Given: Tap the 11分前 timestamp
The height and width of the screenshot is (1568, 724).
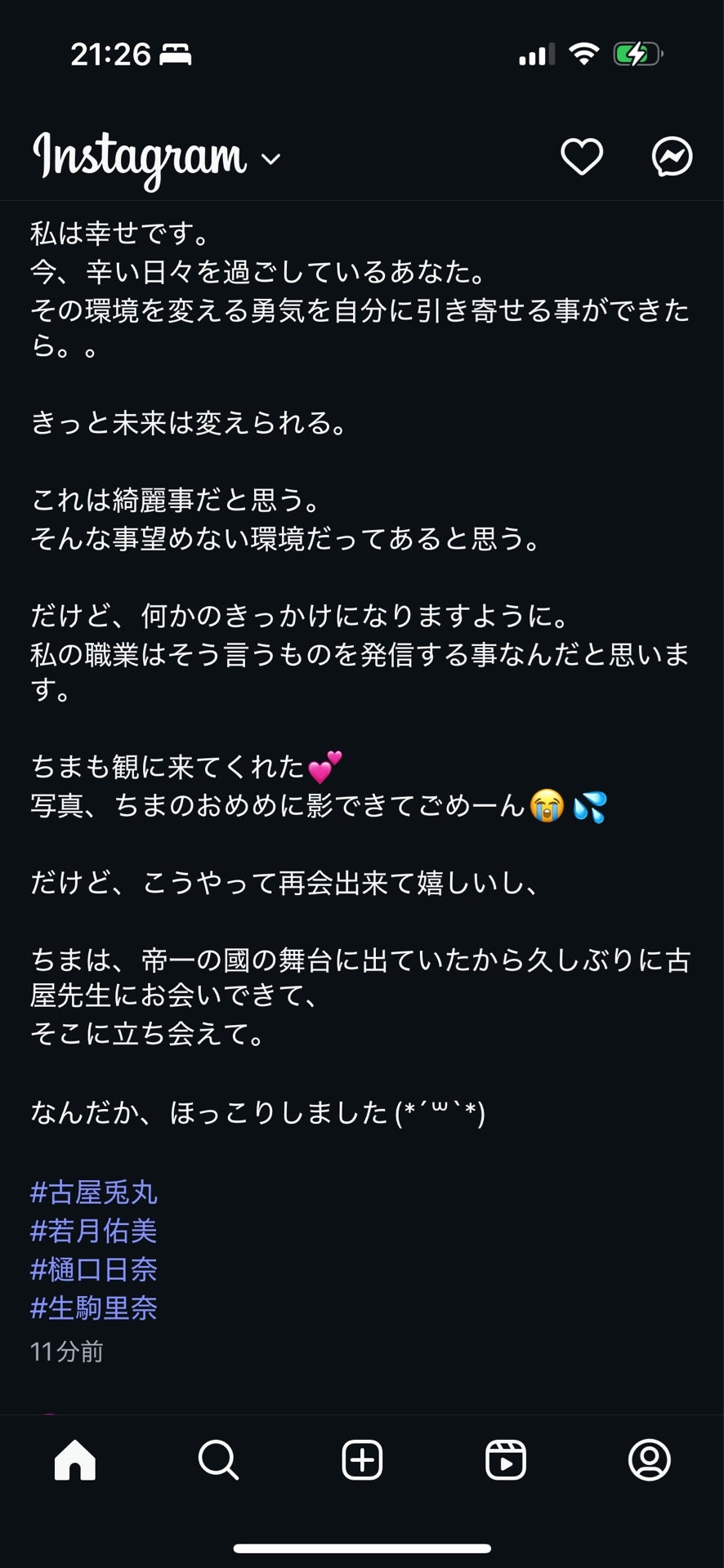Looking at the screenshot, I should tap(65, 1352).
